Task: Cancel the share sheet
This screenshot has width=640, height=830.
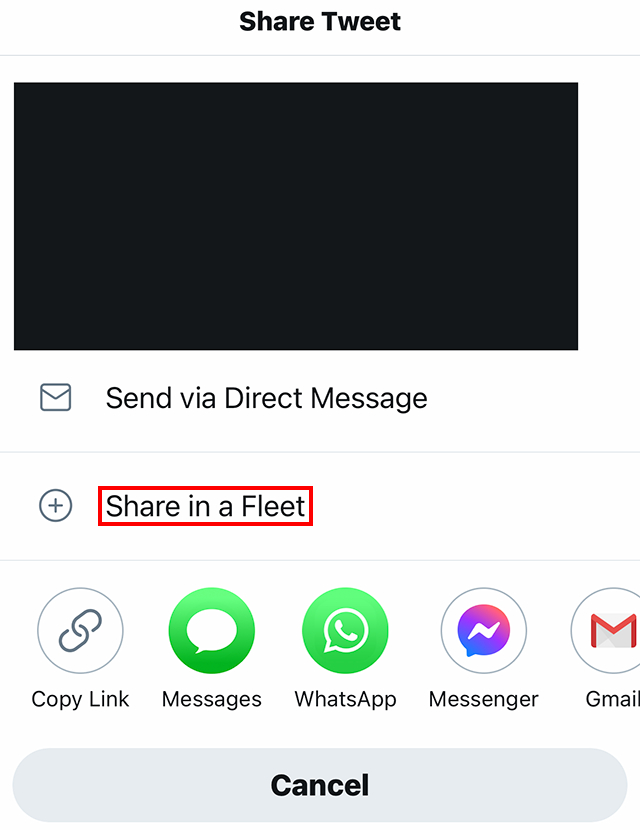Action: (320, 785)
